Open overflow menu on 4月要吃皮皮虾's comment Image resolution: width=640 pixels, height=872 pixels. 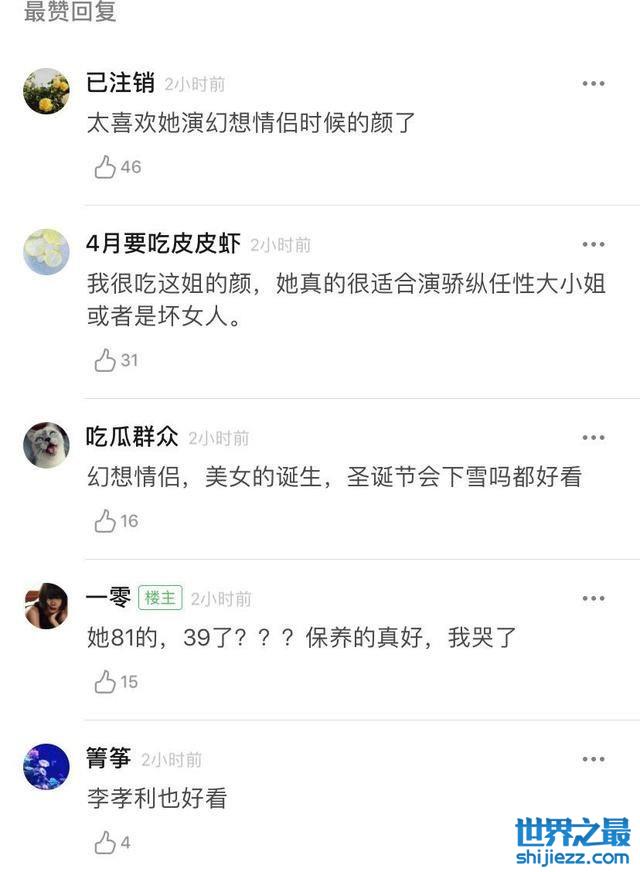594,245
